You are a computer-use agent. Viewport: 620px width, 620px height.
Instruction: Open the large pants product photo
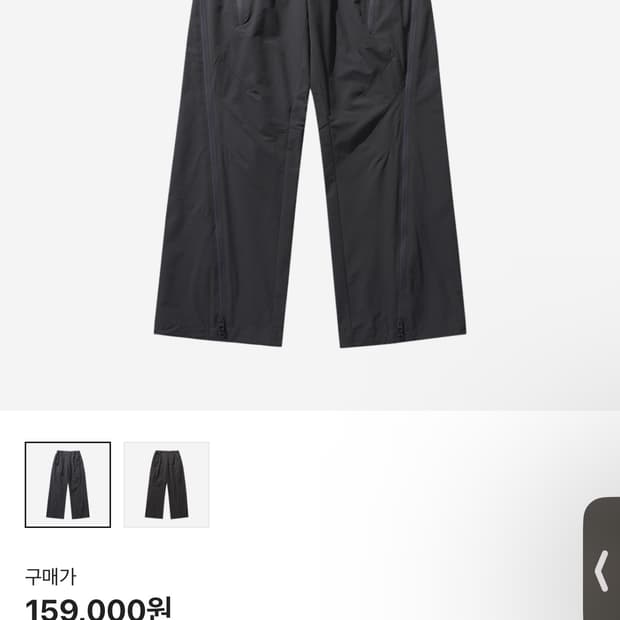click(x=310, y=190)
